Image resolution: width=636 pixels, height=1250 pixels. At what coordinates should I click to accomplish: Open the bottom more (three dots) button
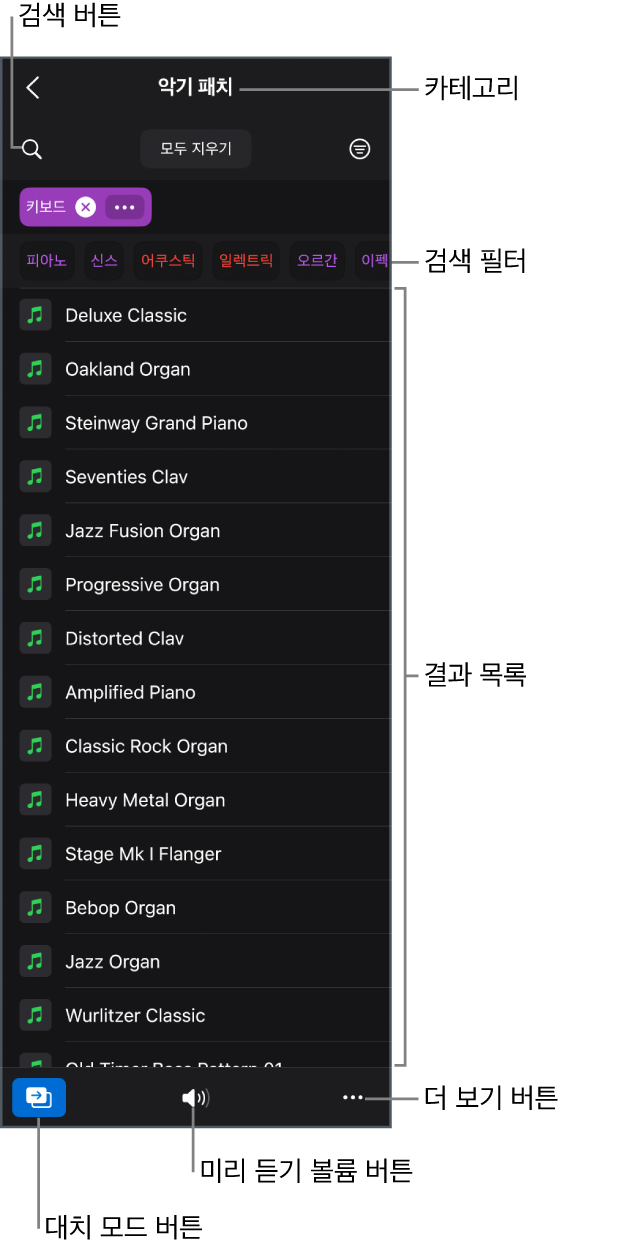(353, 1098)
